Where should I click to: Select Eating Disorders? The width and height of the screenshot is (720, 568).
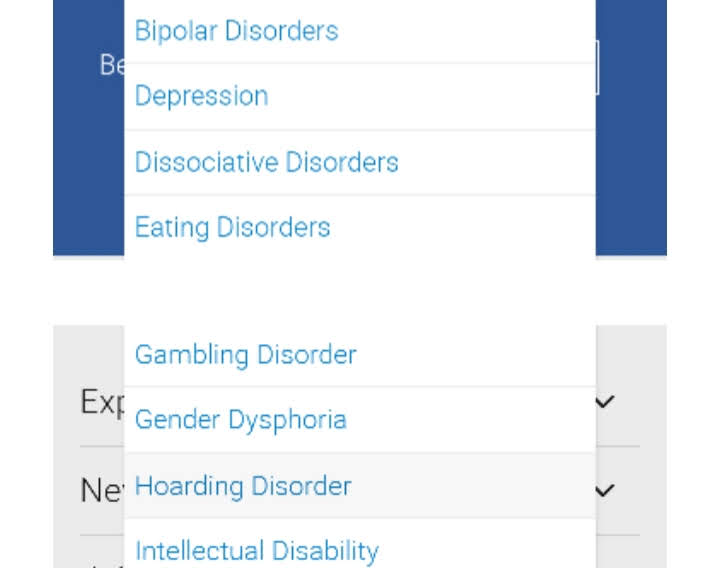coord(232,227)
